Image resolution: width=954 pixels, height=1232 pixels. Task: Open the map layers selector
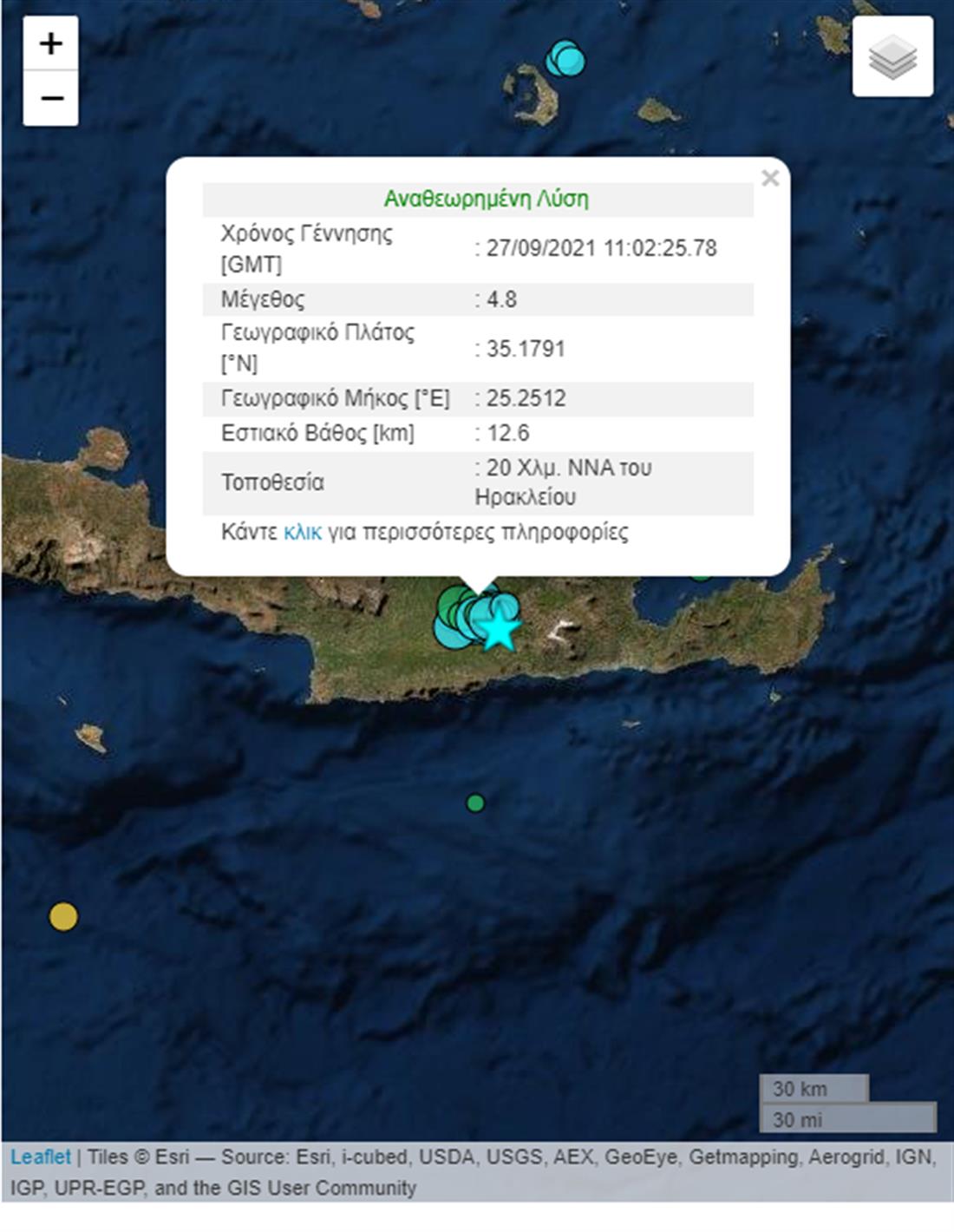pyautogui.click(x=892, y=57)
